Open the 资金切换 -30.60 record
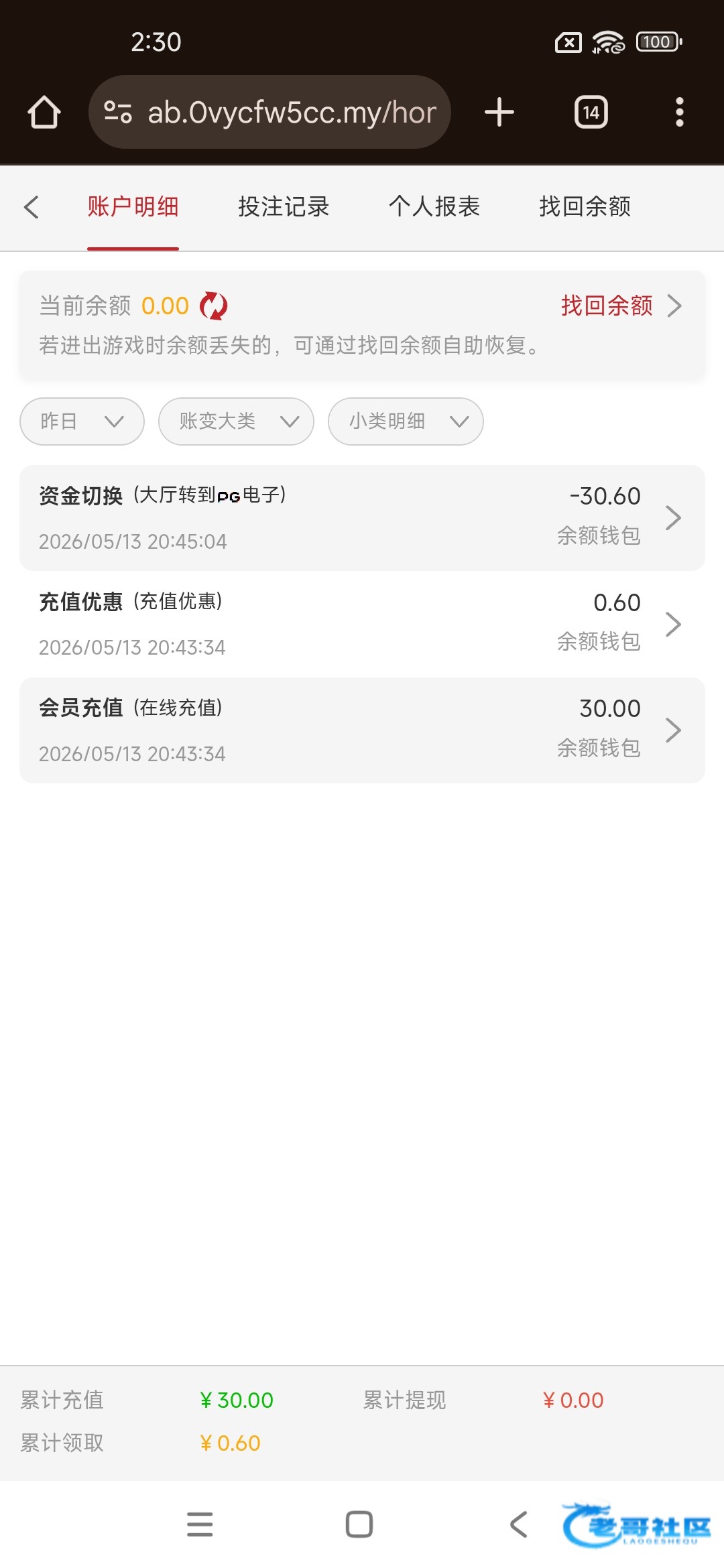The image size is (724, 1568). tap(362, 518)
